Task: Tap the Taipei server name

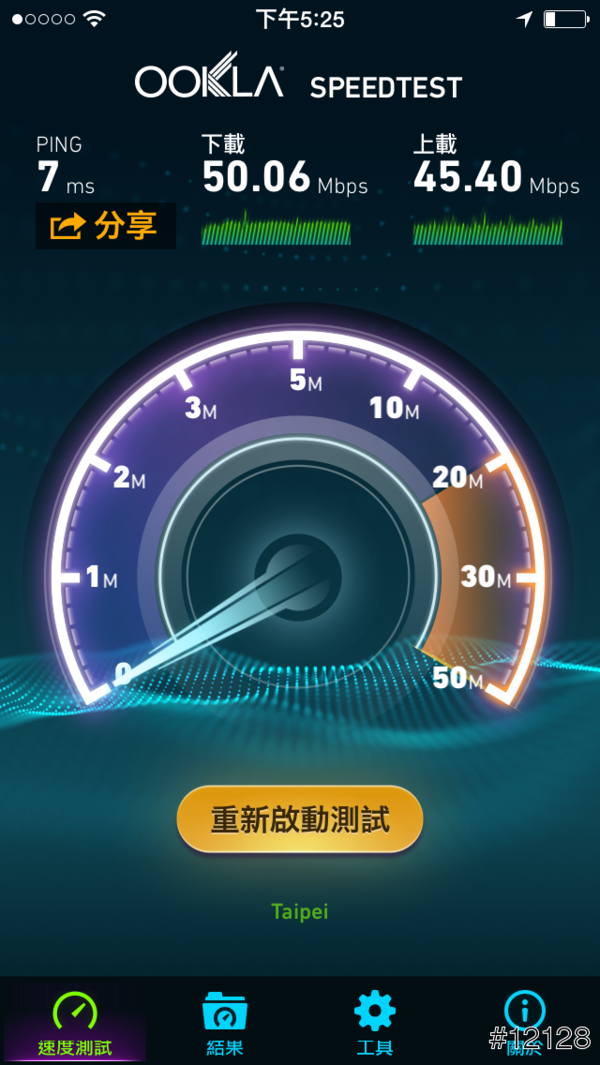Action: 300,911
